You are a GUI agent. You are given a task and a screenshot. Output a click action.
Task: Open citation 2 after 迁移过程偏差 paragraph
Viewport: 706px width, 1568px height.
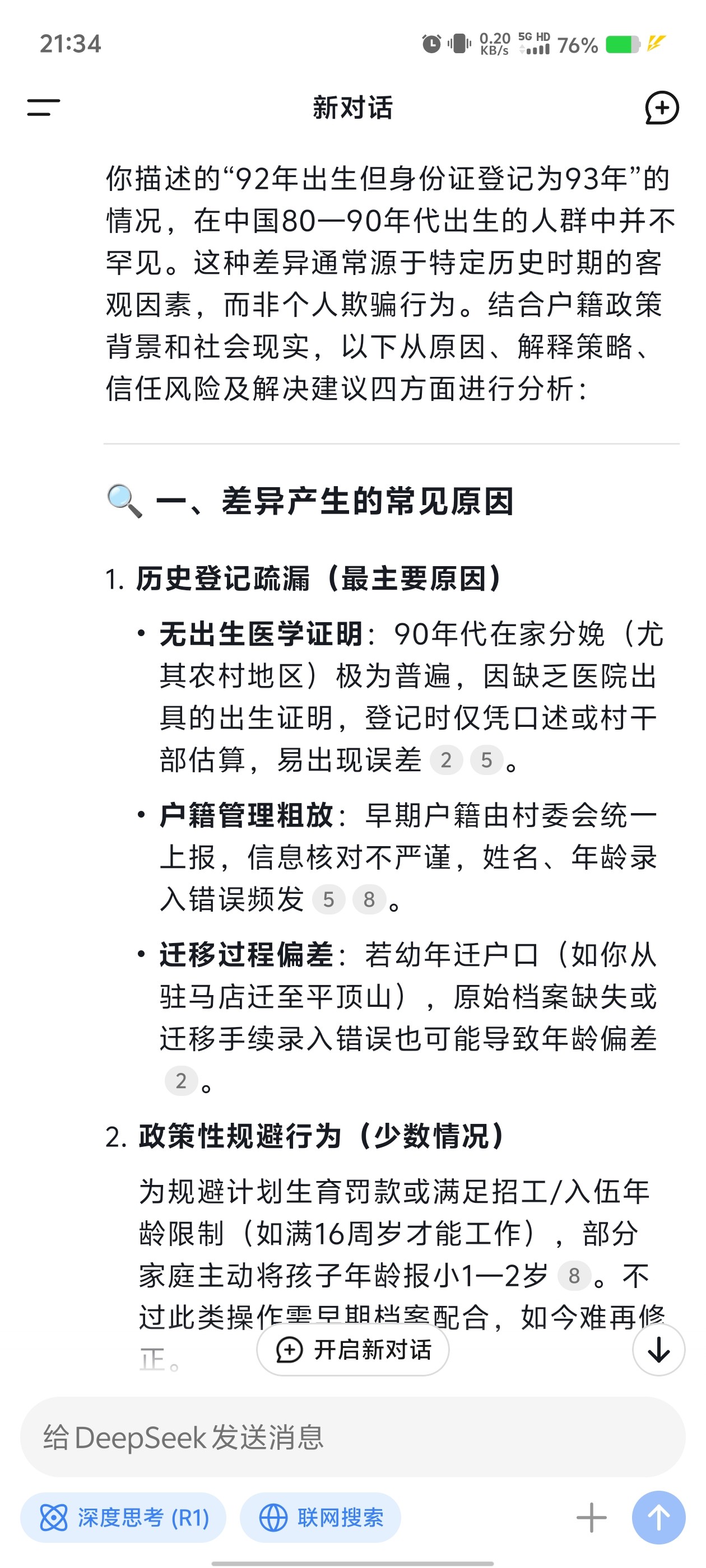click(x=181, y=1080)
